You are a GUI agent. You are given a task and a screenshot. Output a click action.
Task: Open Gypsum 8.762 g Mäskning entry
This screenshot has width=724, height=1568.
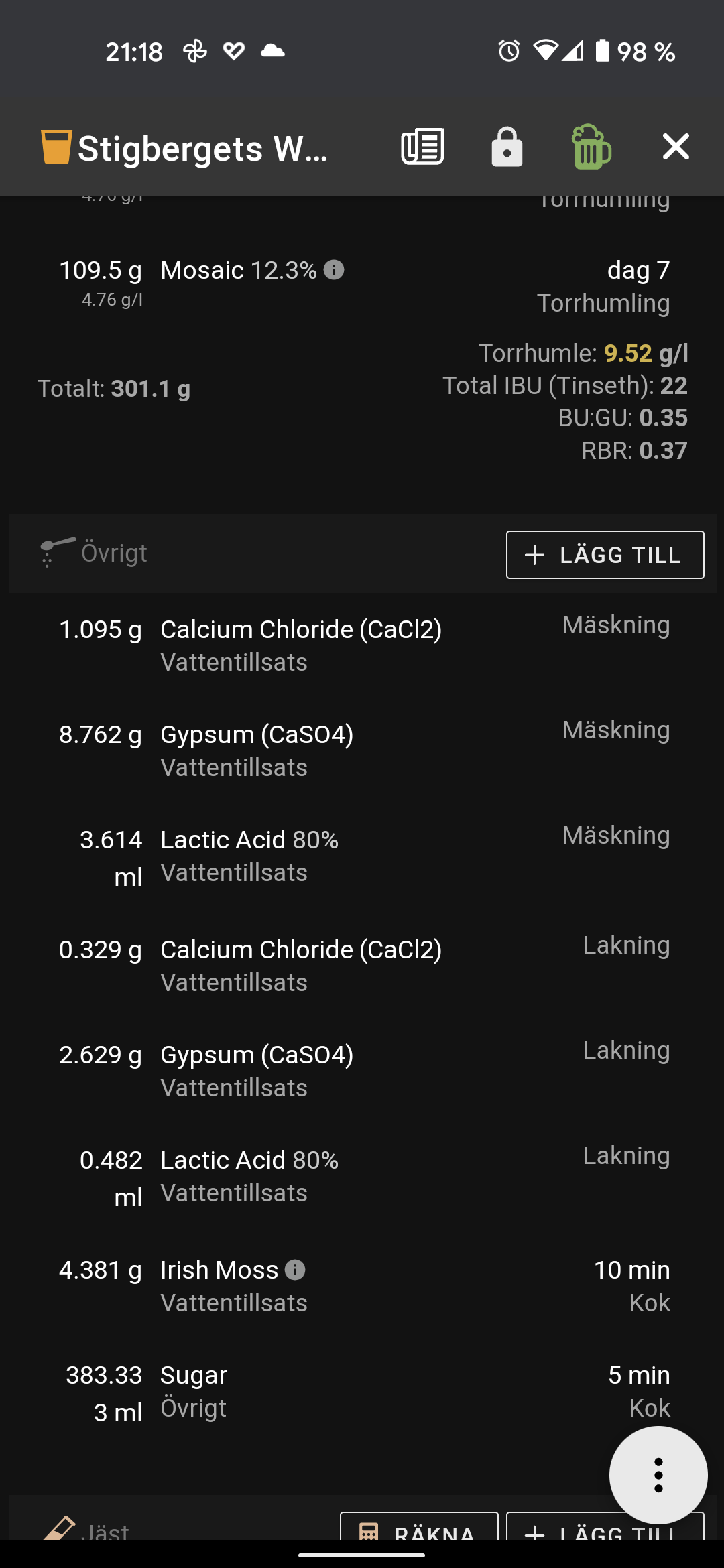362,750
